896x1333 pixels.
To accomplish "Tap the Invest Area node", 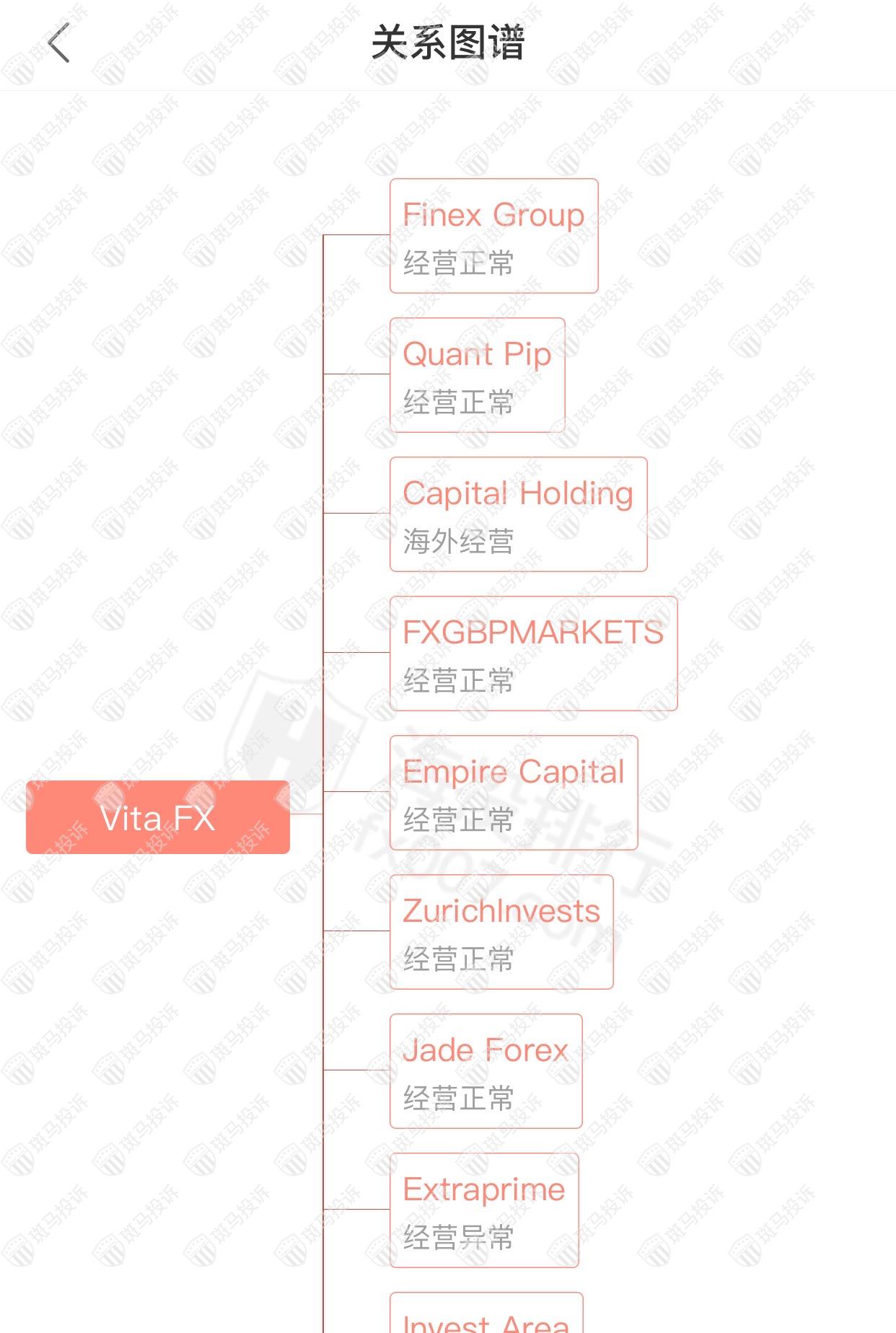I will (486, 1316).
